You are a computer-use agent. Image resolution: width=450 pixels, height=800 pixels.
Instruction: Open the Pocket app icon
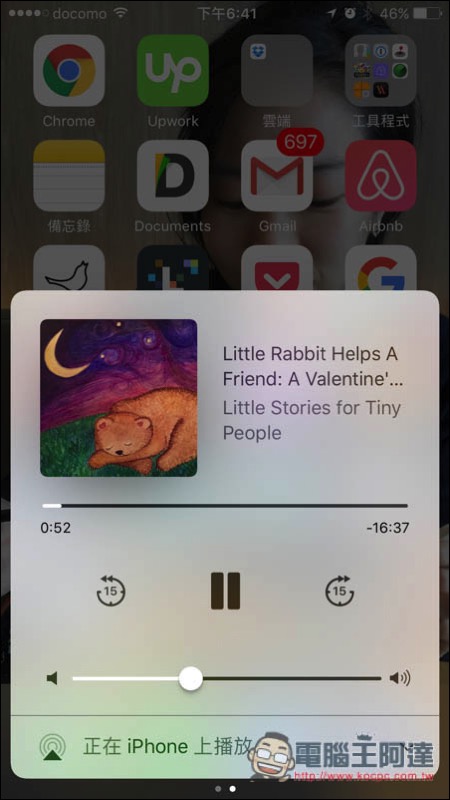277,268
